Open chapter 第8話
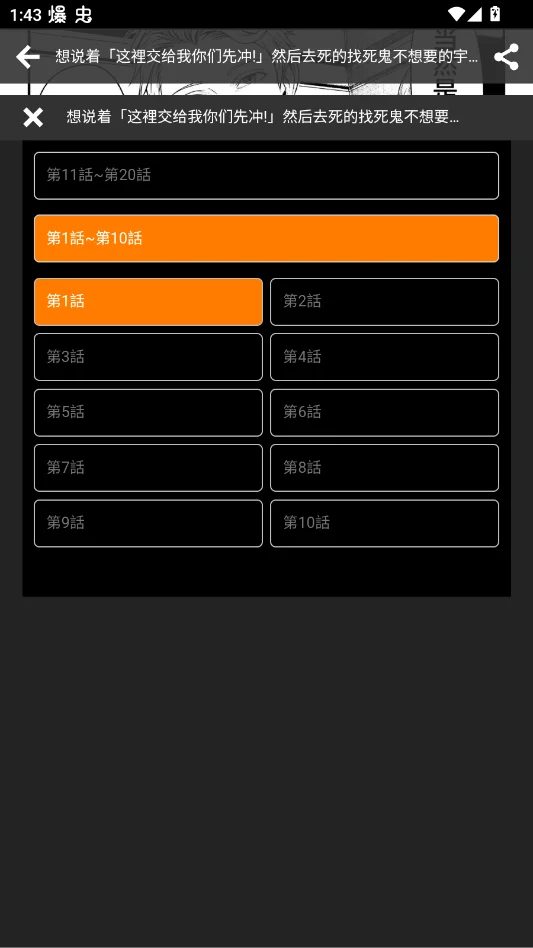533x948 pixels. coord(384,468)
